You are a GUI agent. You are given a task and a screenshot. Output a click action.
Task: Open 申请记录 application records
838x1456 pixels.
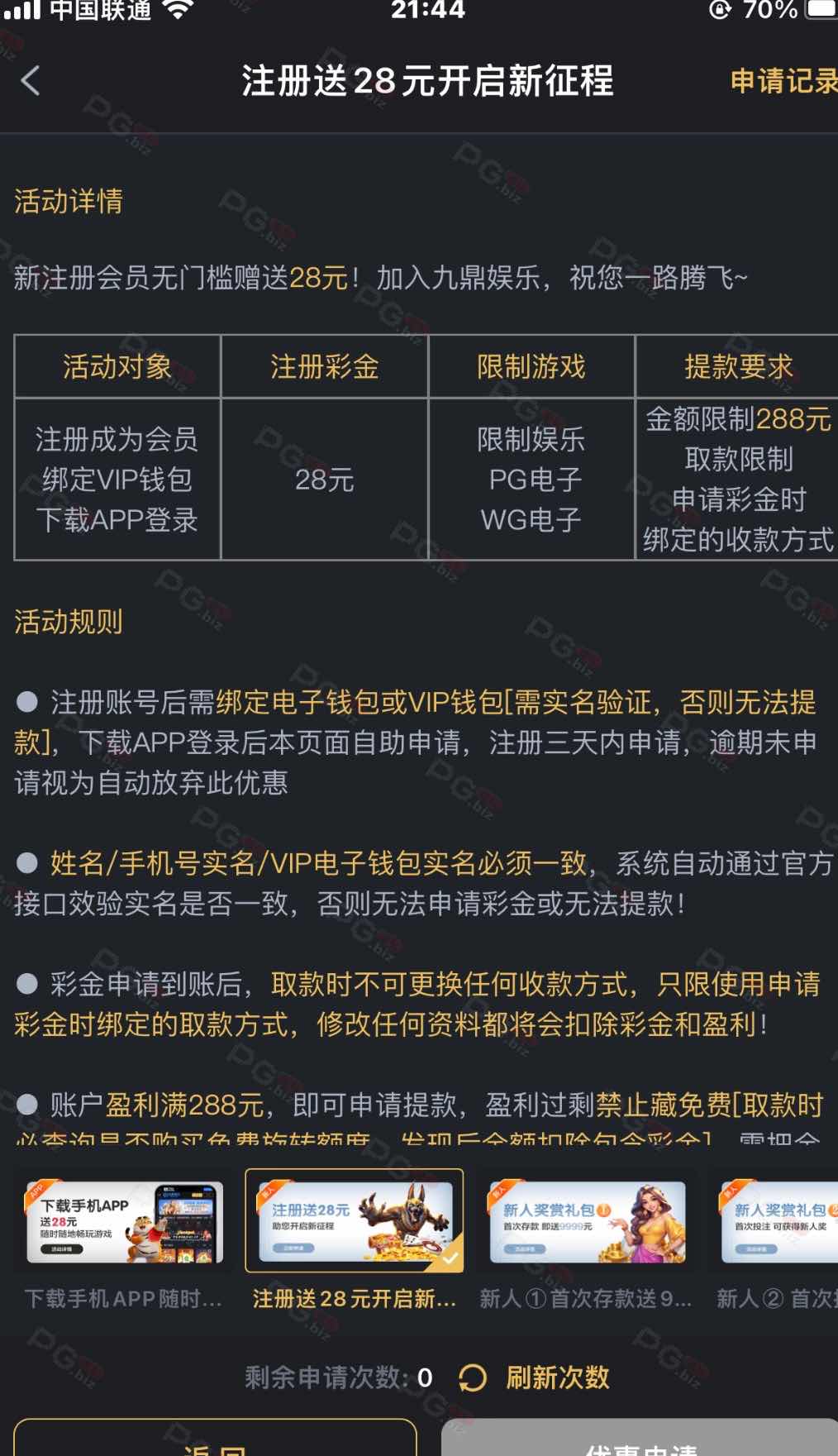(x=782, y=81)
